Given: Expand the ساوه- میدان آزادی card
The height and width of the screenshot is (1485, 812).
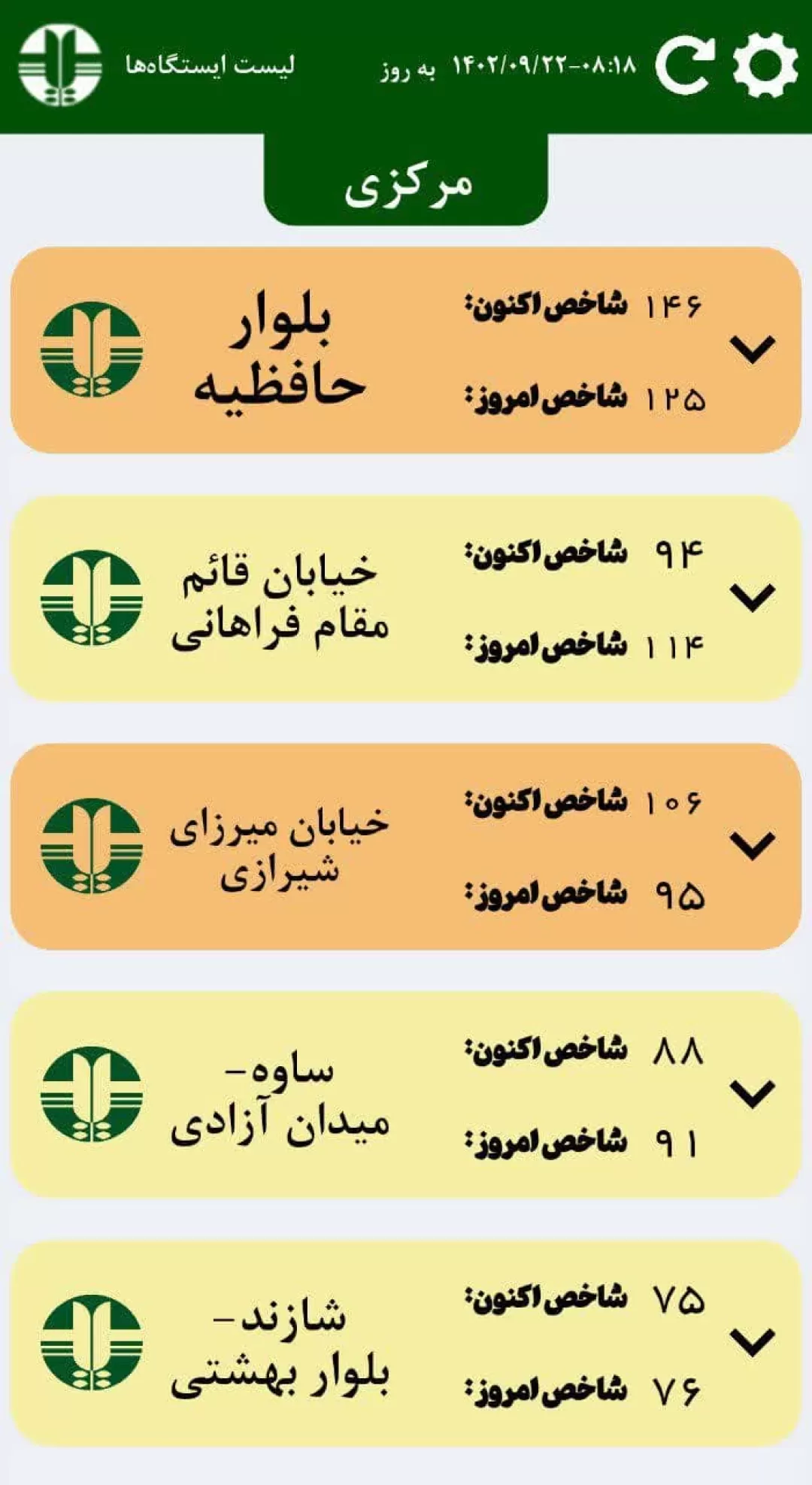Looking at the screenshot, I should (753, 1094).
